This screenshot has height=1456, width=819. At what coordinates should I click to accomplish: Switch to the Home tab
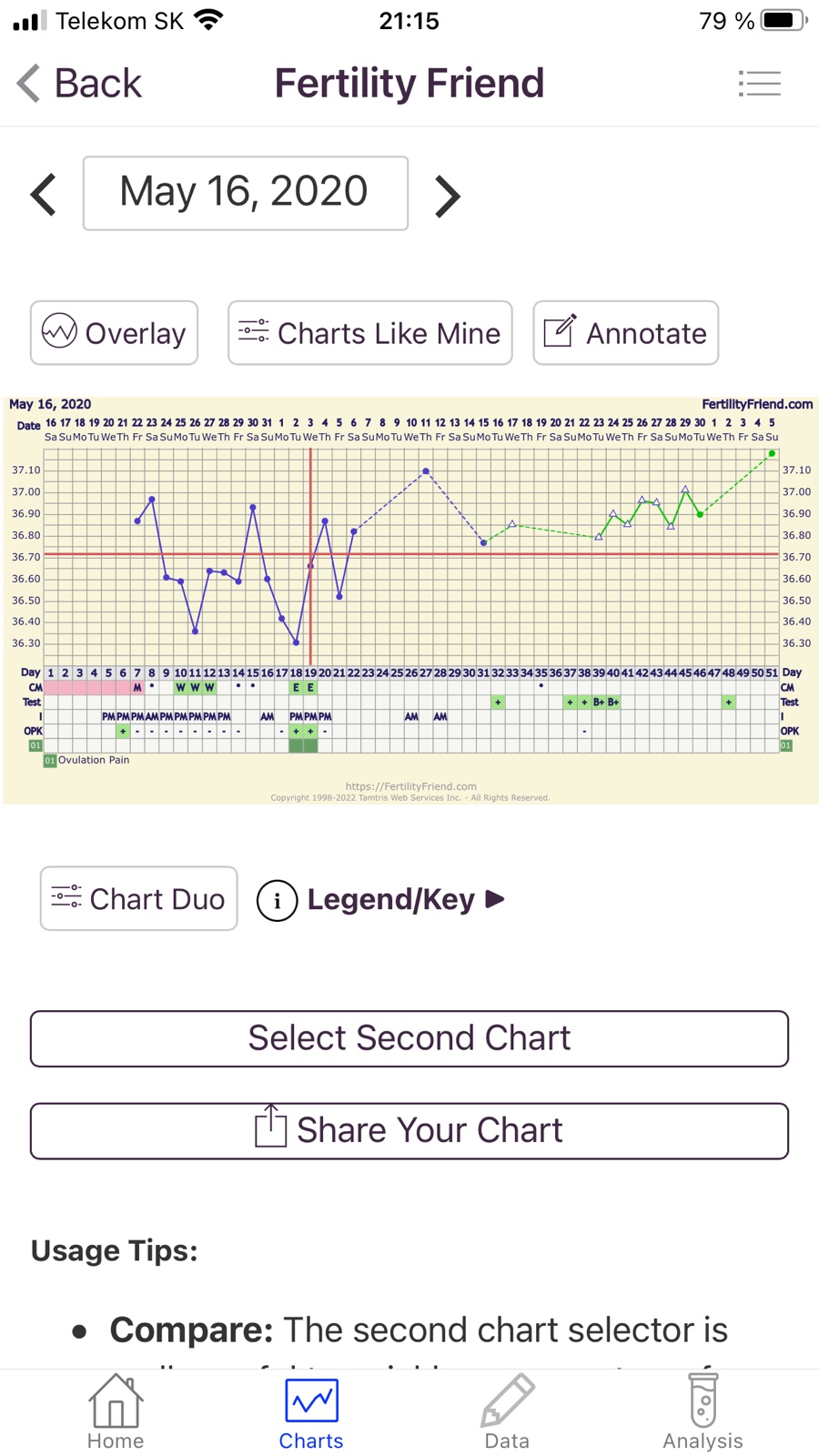(116, 1412)
